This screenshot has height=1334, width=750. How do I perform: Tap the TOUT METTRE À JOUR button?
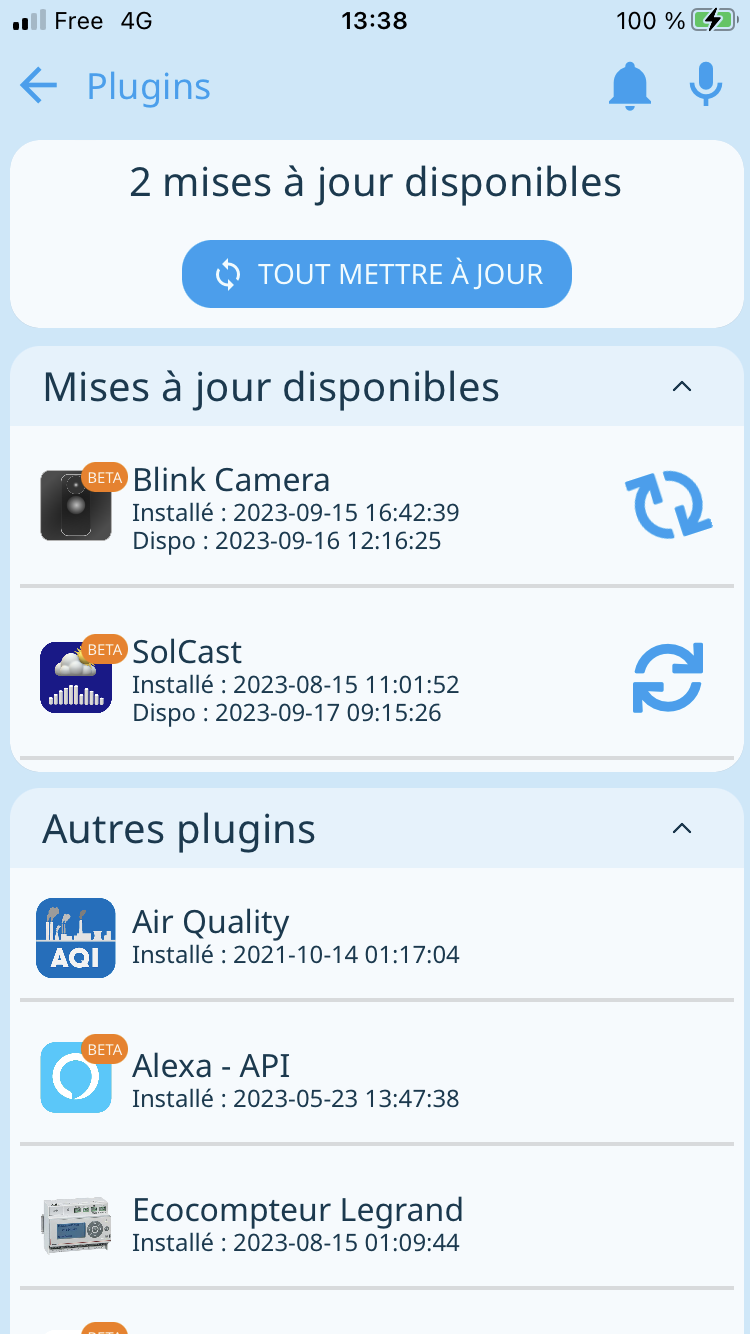(x=376, y=274)
